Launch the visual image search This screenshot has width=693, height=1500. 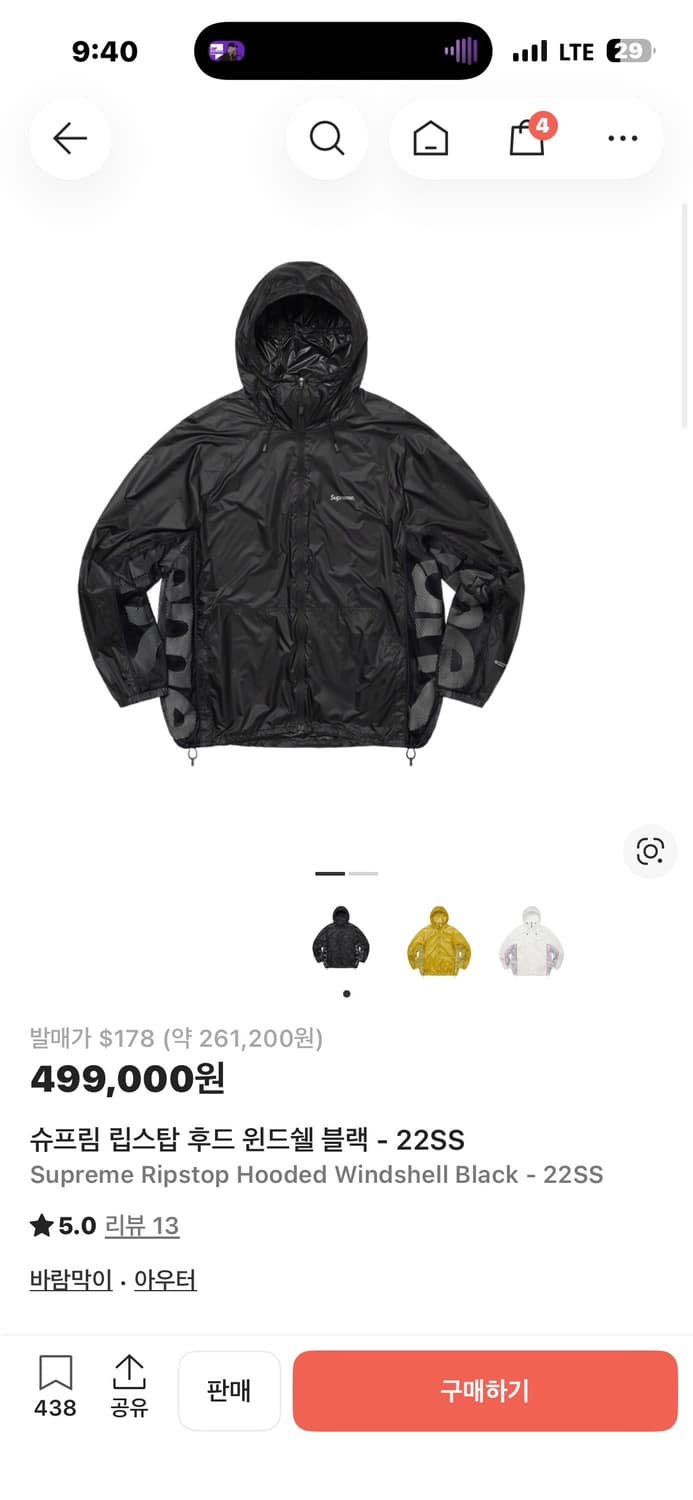coord(650,851)
